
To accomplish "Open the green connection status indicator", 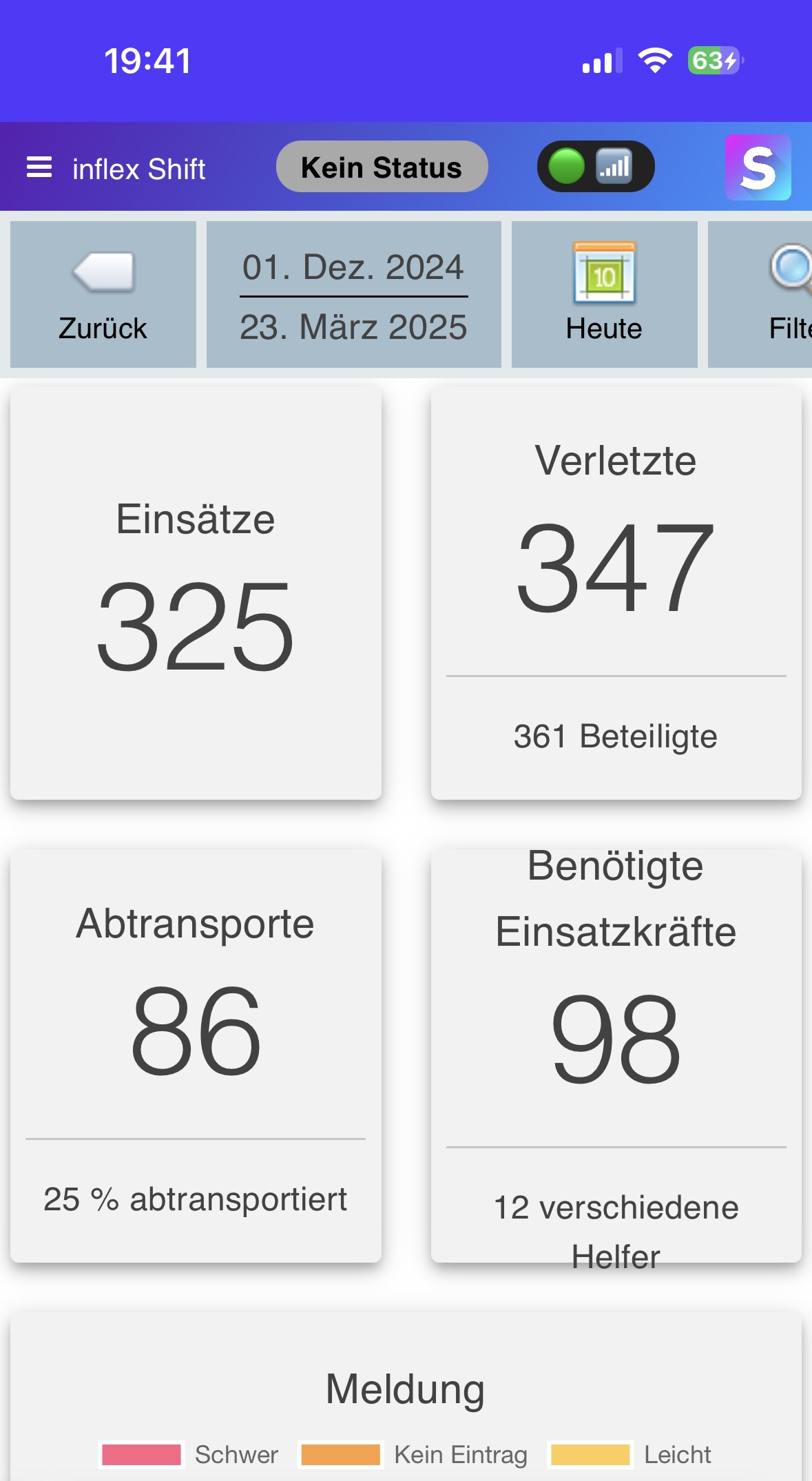I will tap(595, 166).
